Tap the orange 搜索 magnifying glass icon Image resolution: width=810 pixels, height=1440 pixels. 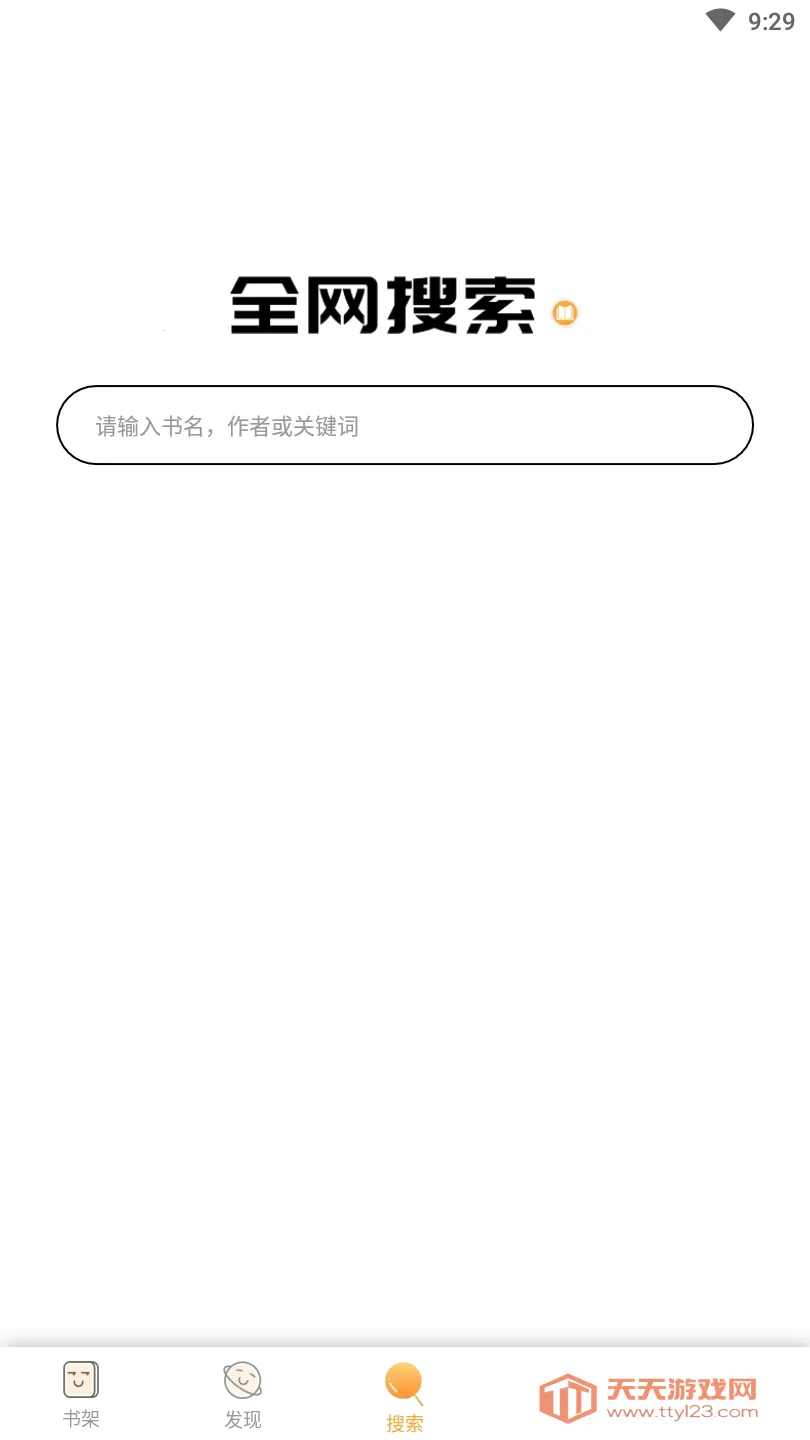click(x=403, y=1381)
